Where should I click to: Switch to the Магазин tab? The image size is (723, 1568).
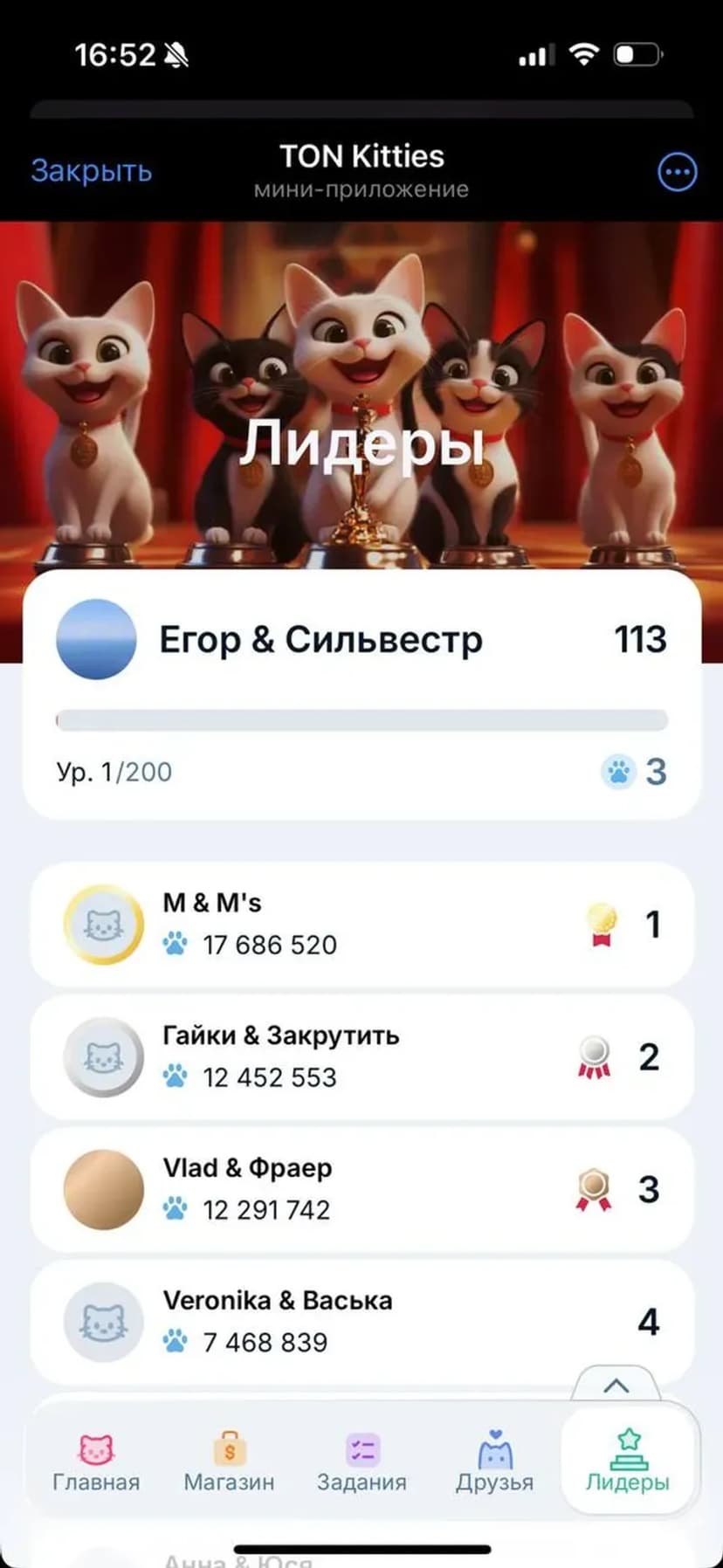click(x=229, y=1463)
